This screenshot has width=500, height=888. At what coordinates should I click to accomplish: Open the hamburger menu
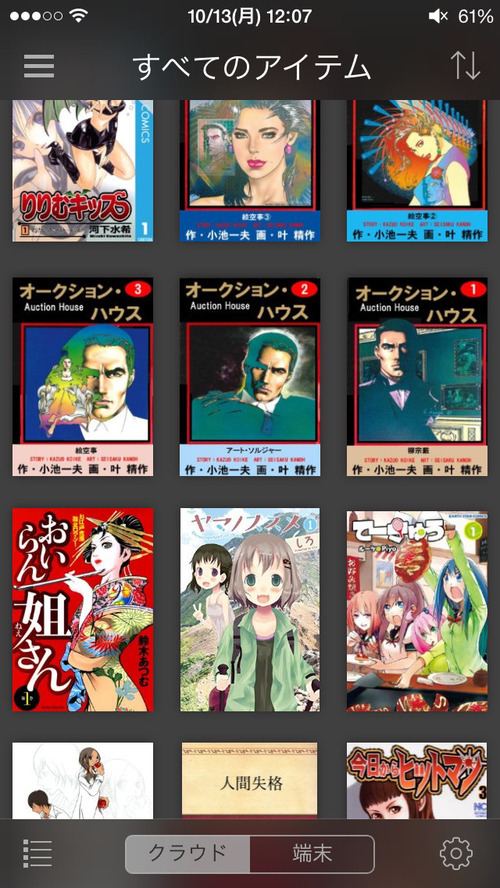tap(39, 66)
